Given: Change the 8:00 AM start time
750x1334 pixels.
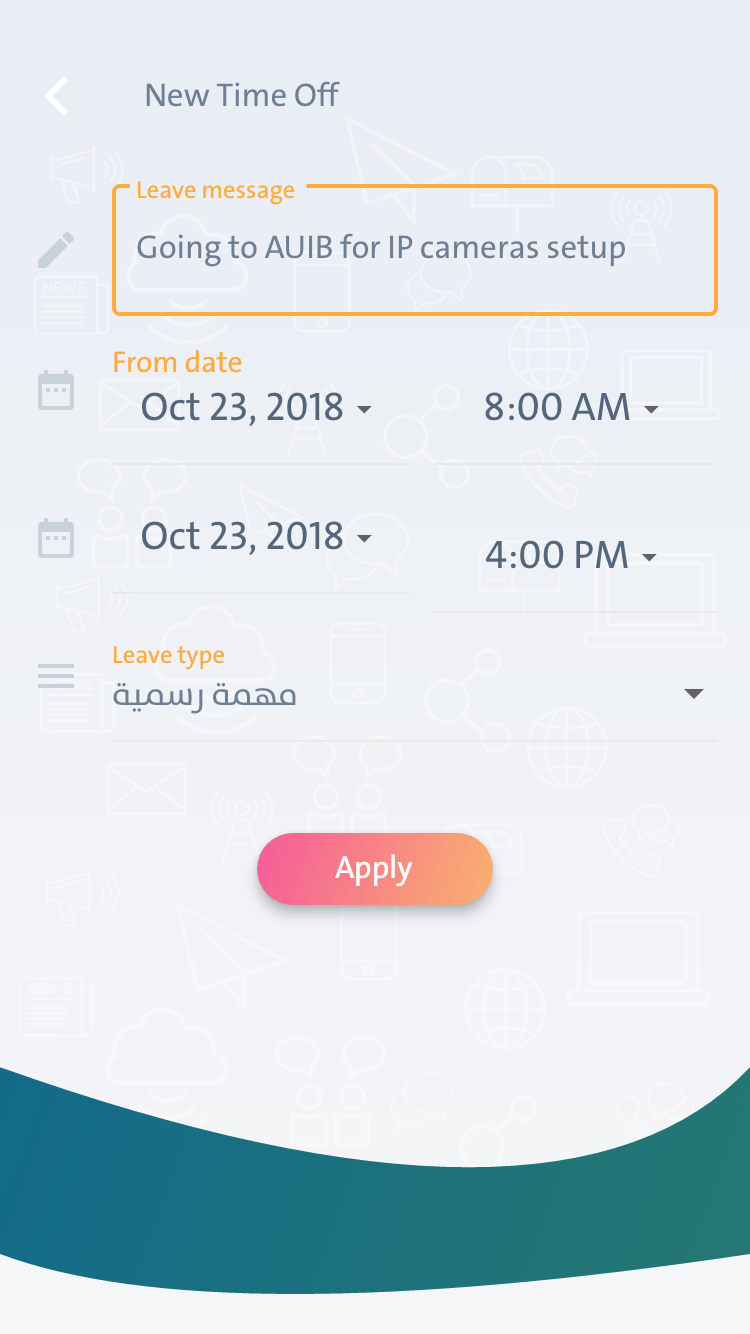Looking at the screenshot, I should 576,409.
